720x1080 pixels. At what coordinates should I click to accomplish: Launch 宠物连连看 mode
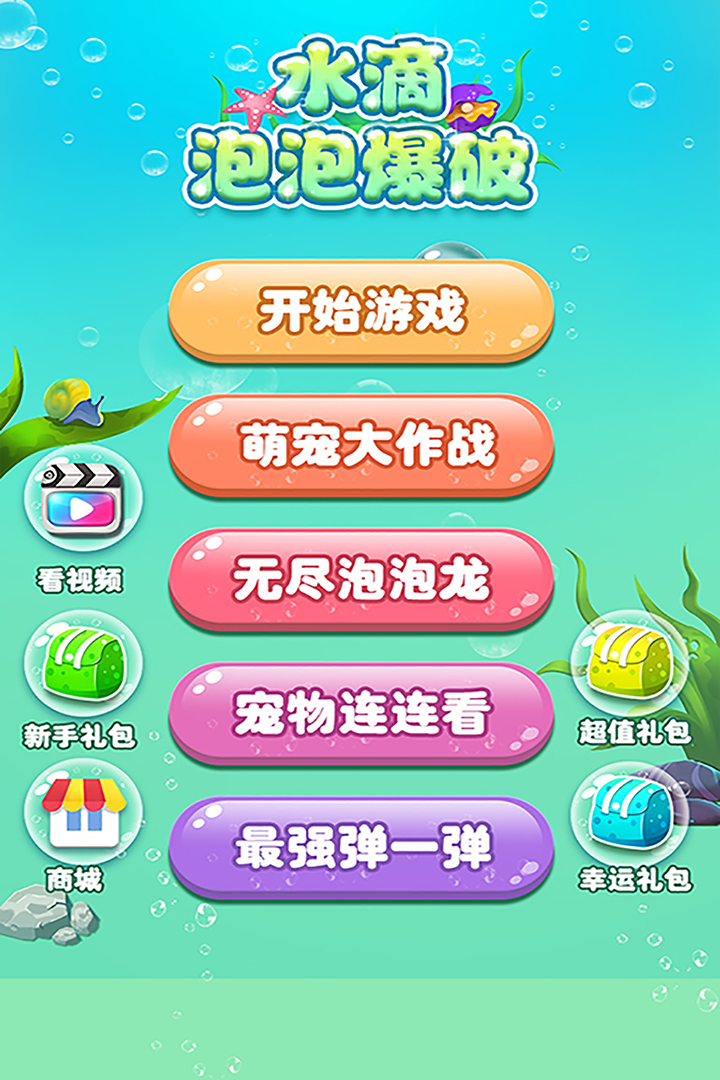pos(361,713)
